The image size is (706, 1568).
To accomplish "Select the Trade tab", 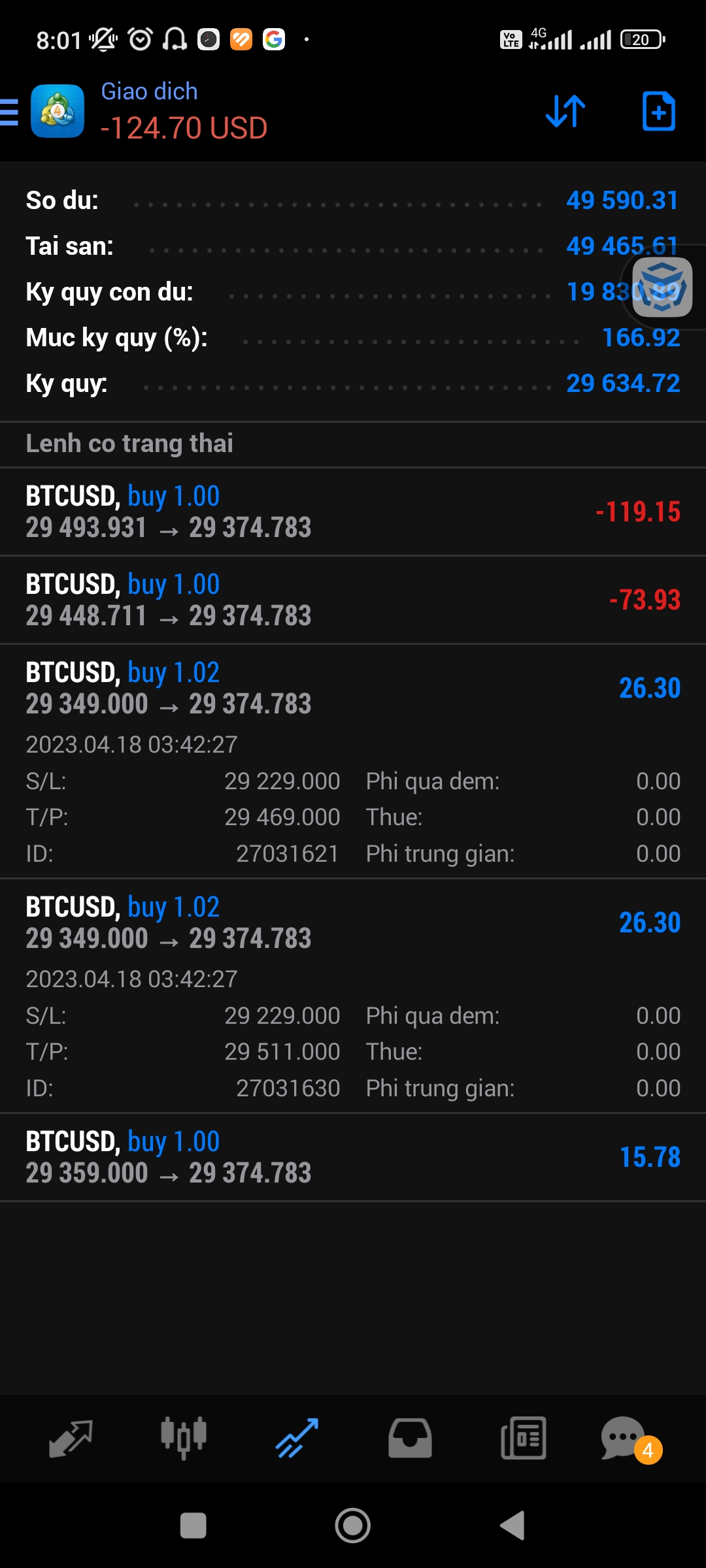I will click(297, 1438).
